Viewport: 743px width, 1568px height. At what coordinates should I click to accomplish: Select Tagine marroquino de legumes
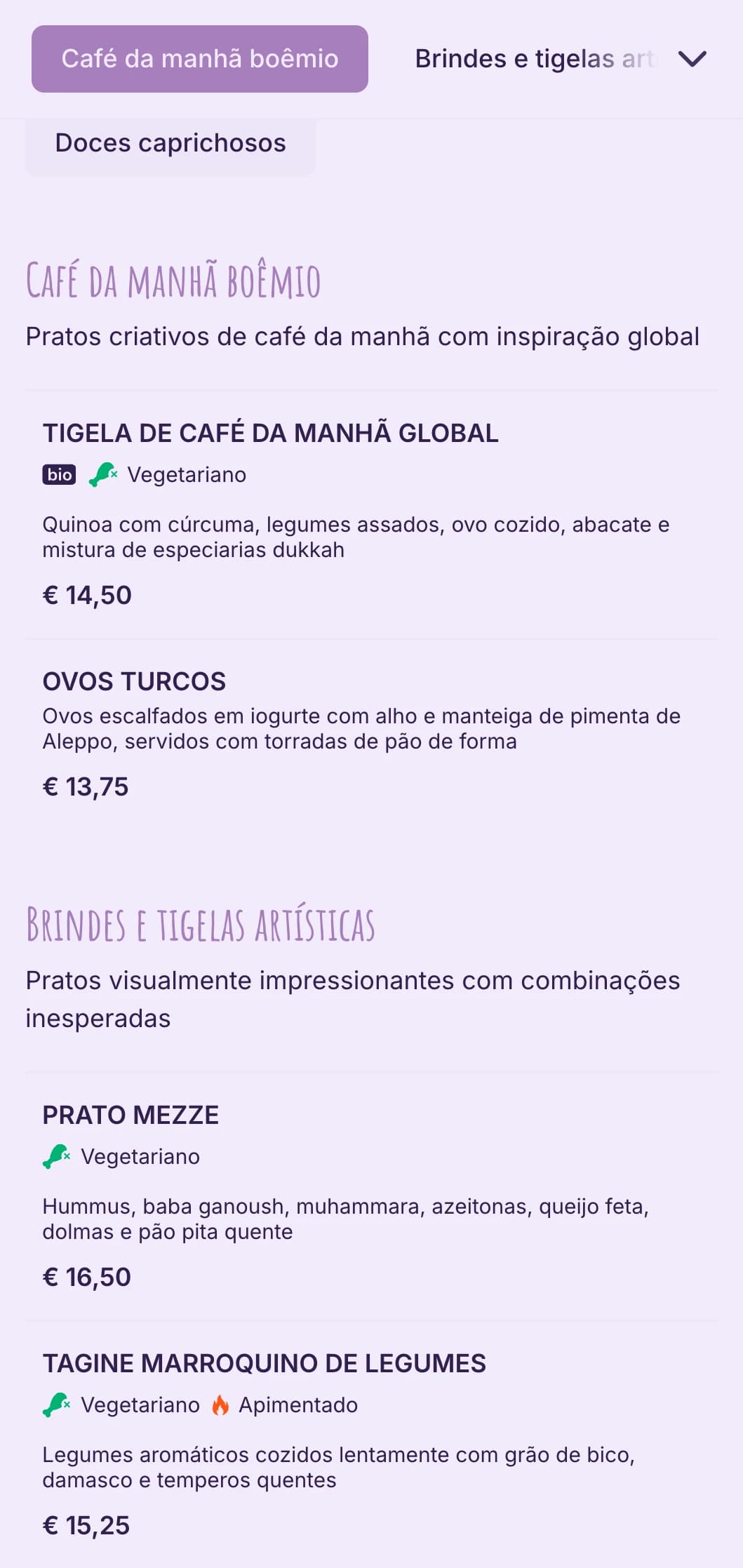click(264, 1363)
